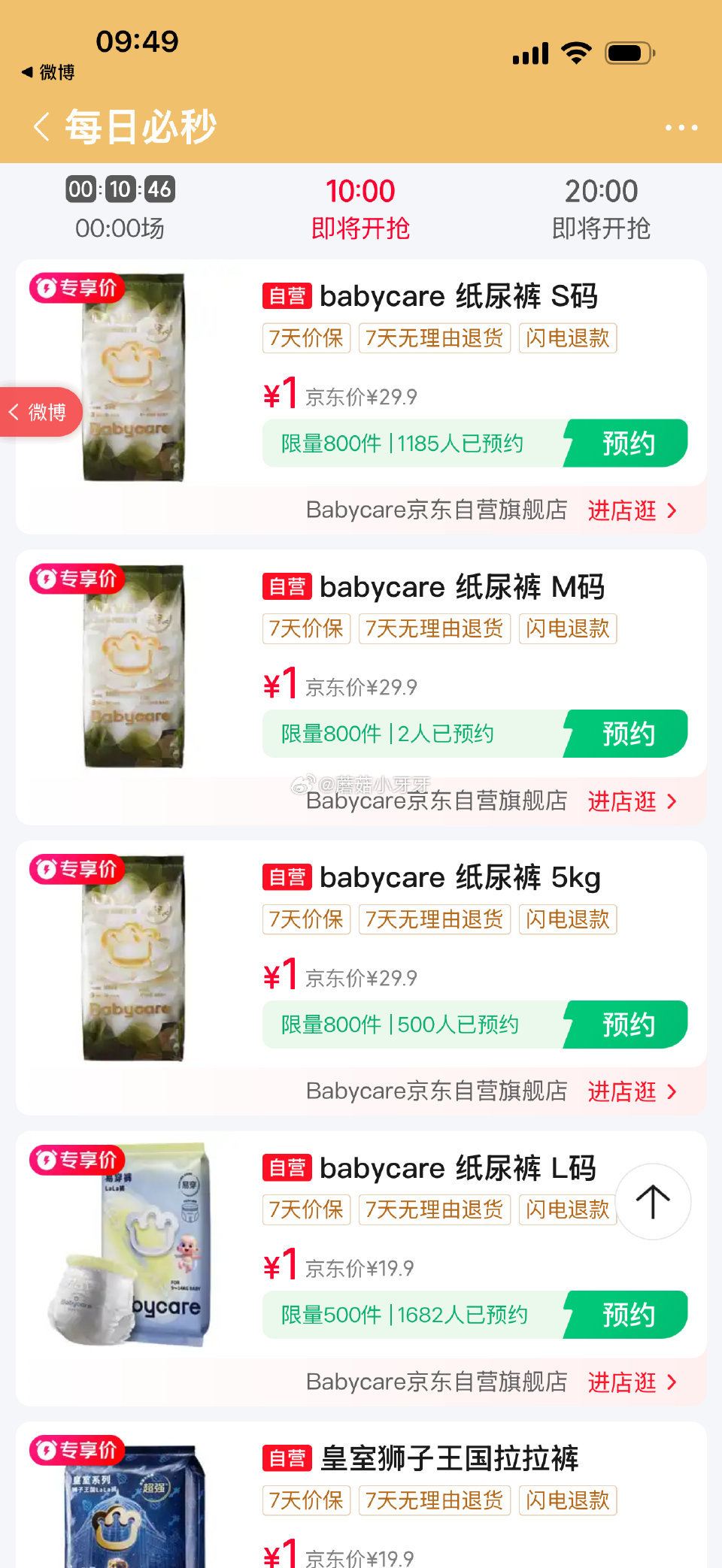
Task: Click the red arrow next to 进店逛
Action: click(672, 511)
